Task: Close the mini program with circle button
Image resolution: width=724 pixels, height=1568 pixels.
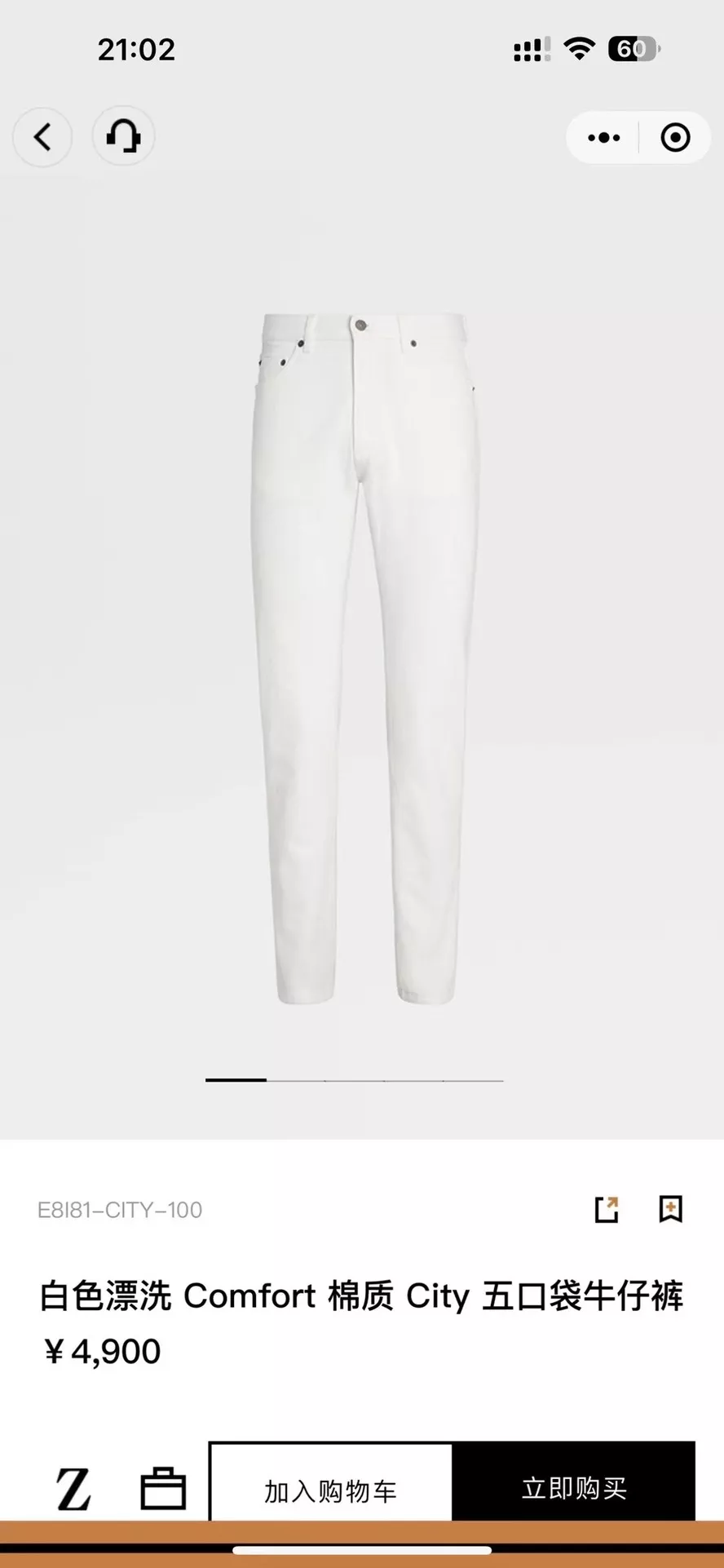Action: click(675, 138)
